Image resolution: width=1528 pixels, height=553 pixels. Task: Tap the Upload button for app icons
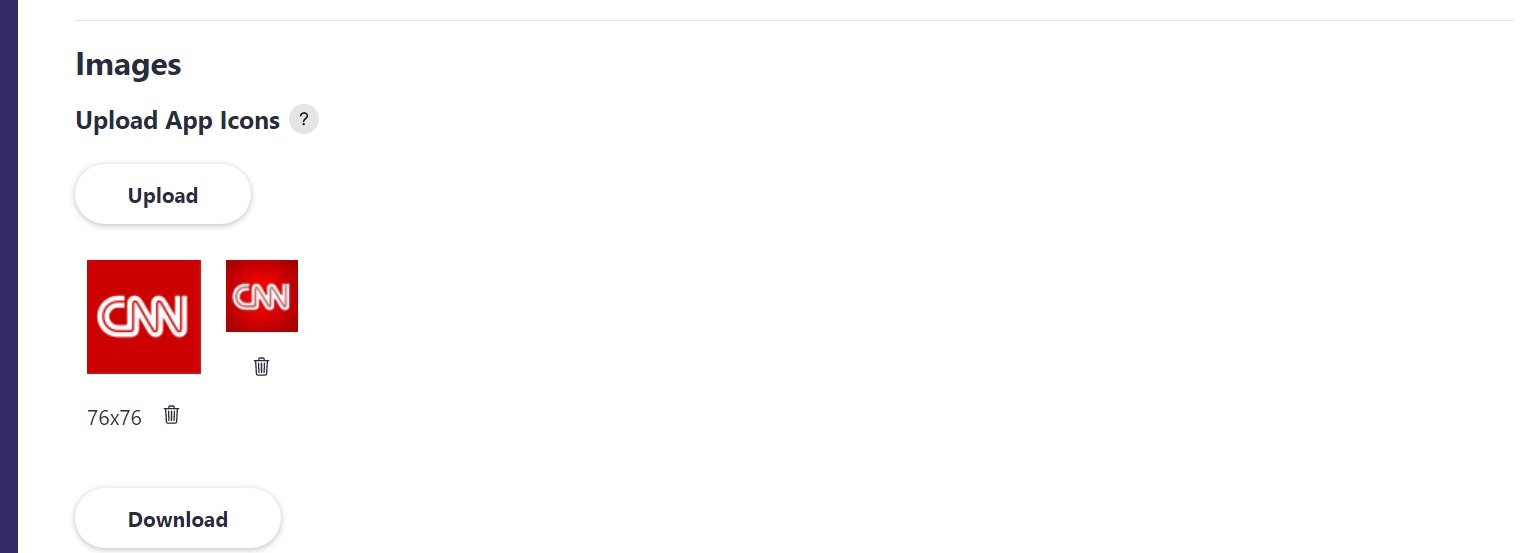(162, 195)
